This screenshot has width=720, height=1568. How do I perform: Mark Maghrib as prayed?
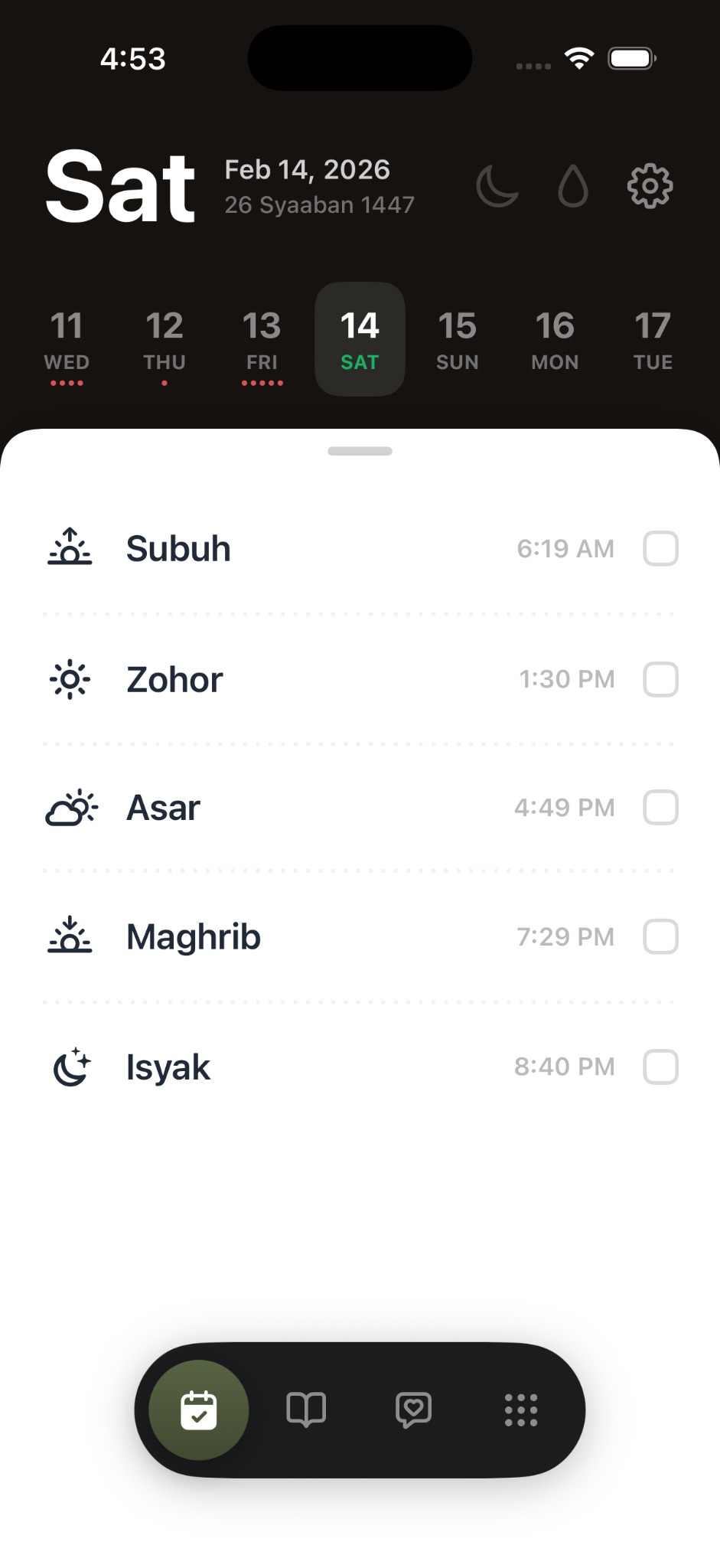tap(660, 936)
